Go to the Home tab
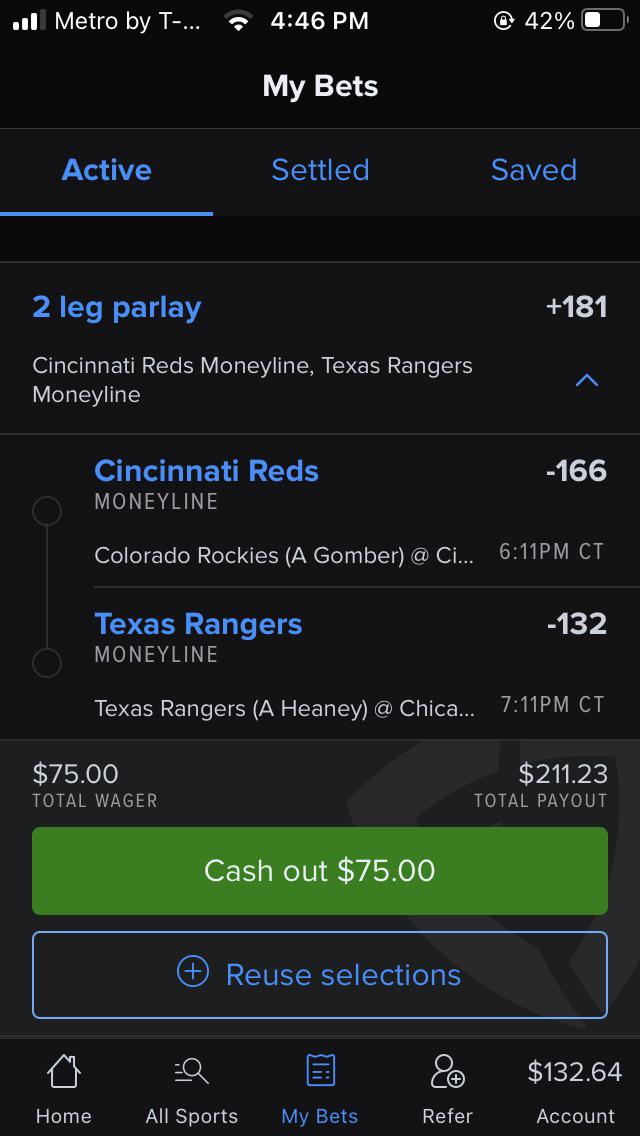The height and width of the screenshot is (1136, 640). (63, 1088)
